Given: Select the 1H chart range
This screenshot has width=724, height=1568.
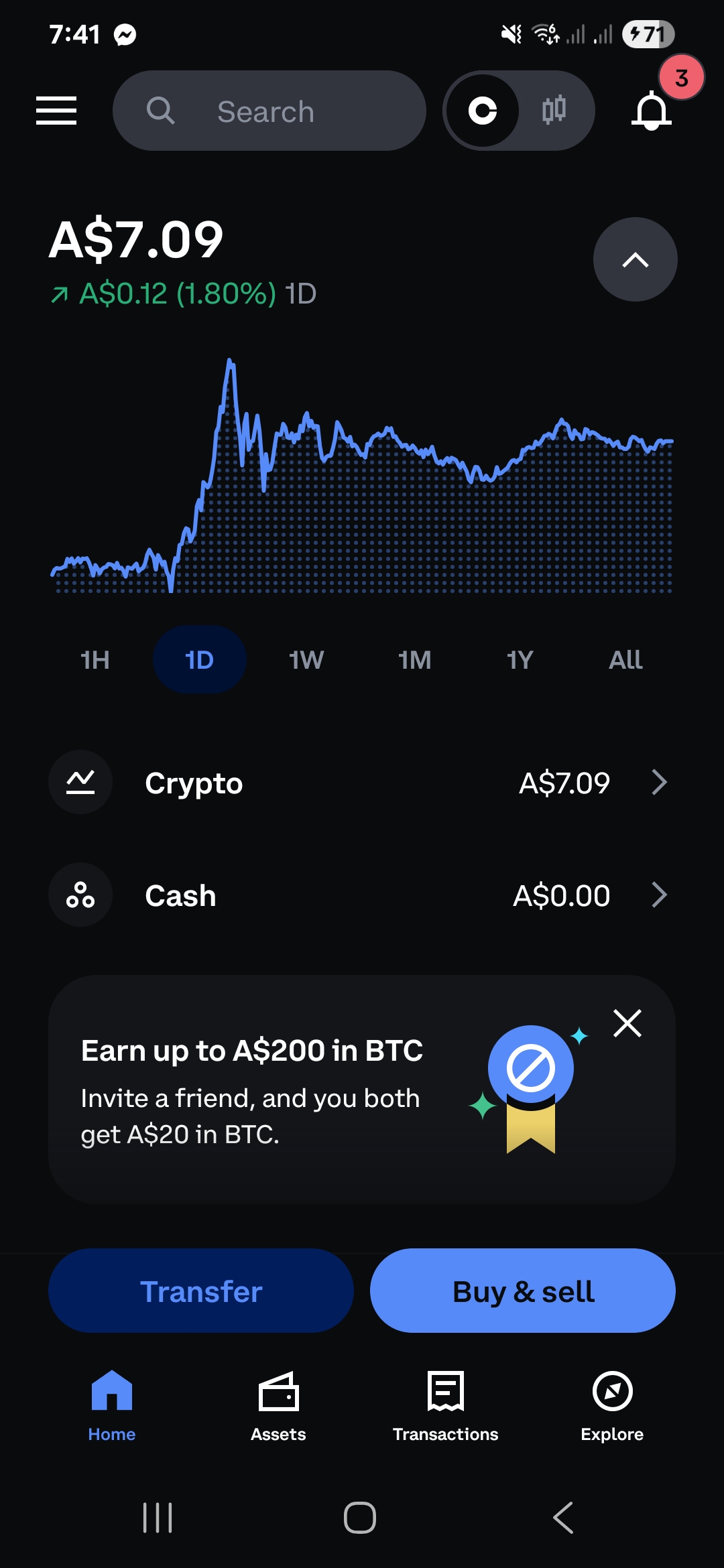Looking at the screenshot, I should [x=95, y=660].
